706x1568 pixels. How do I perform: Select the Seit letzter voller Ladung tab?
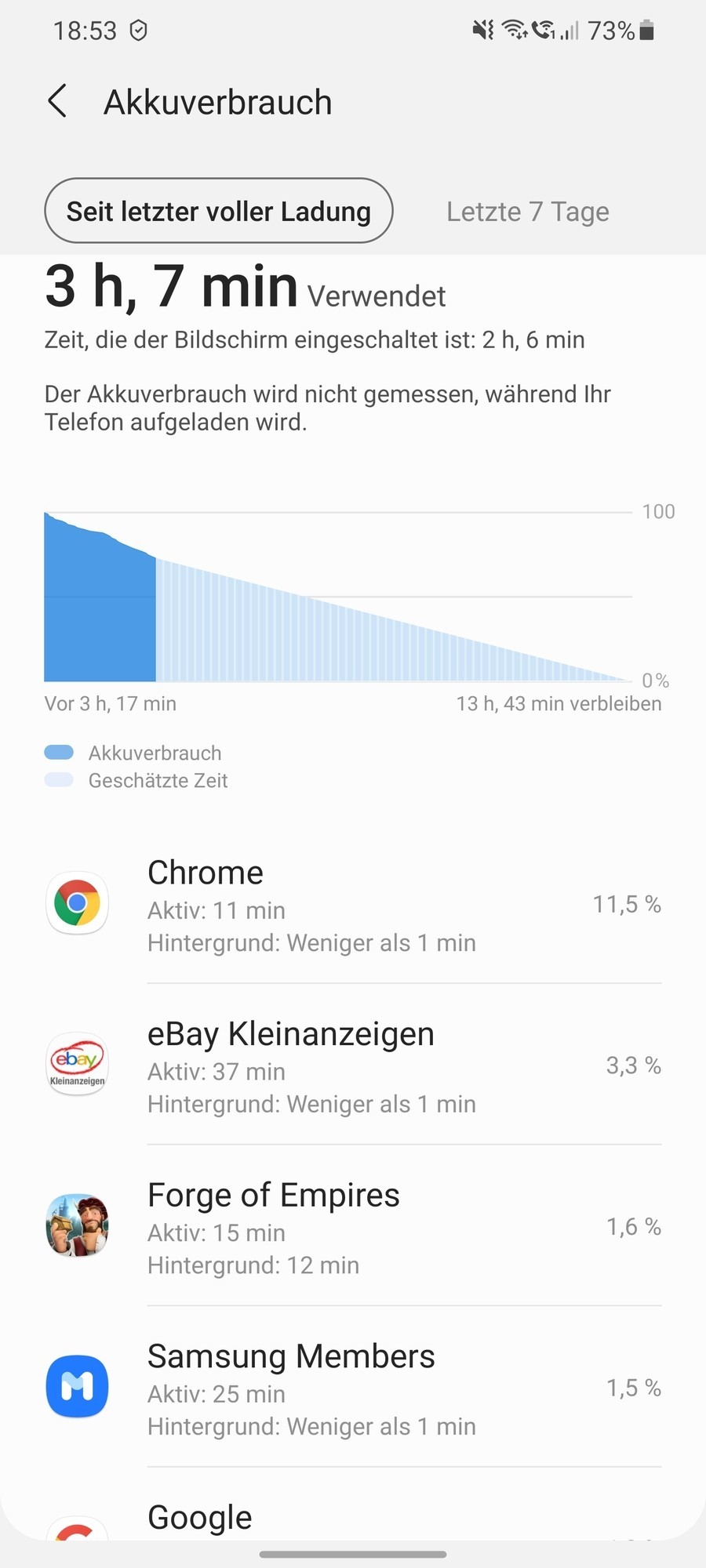point(219,211)
